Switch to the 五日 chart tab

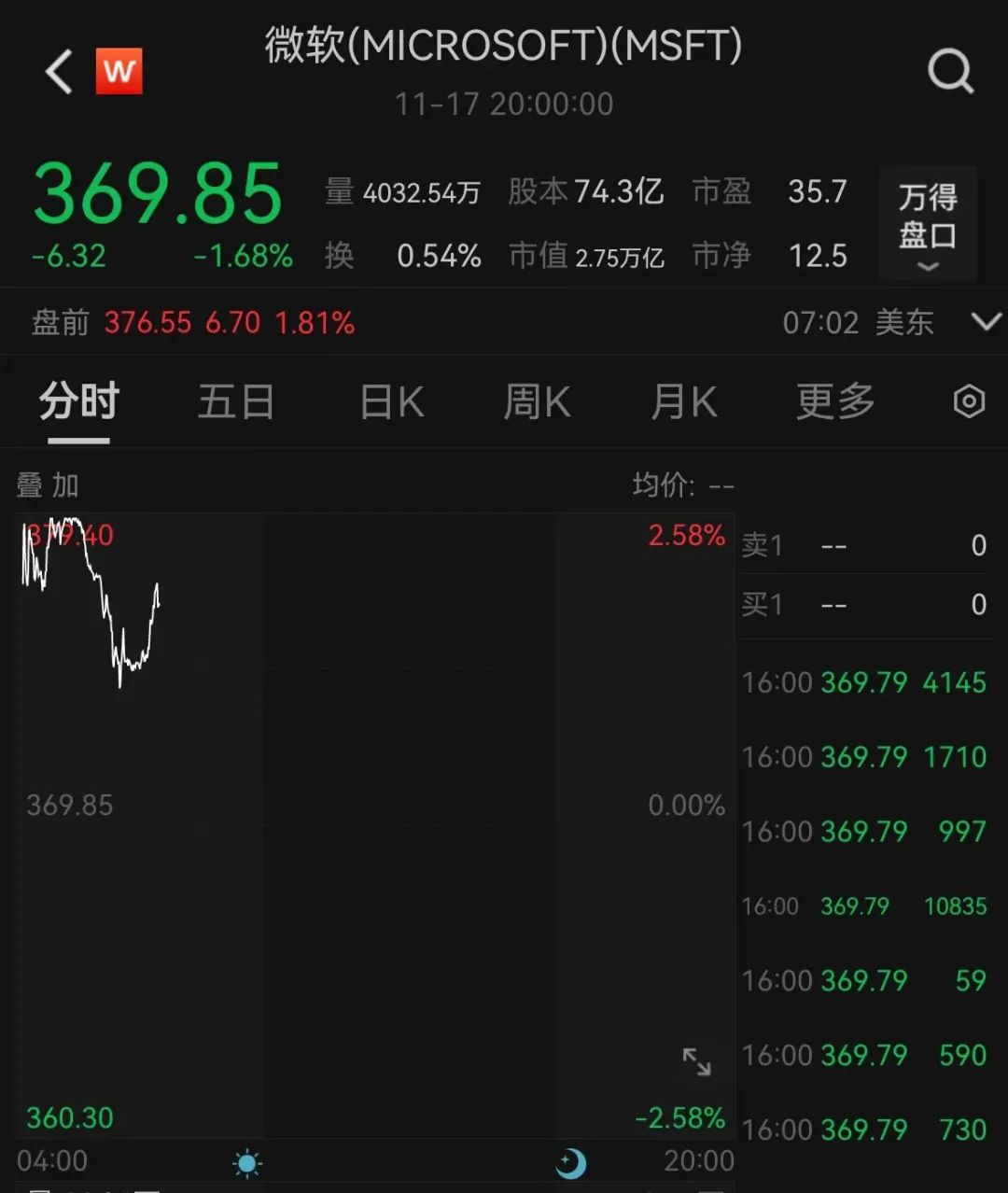pos(235,402)
